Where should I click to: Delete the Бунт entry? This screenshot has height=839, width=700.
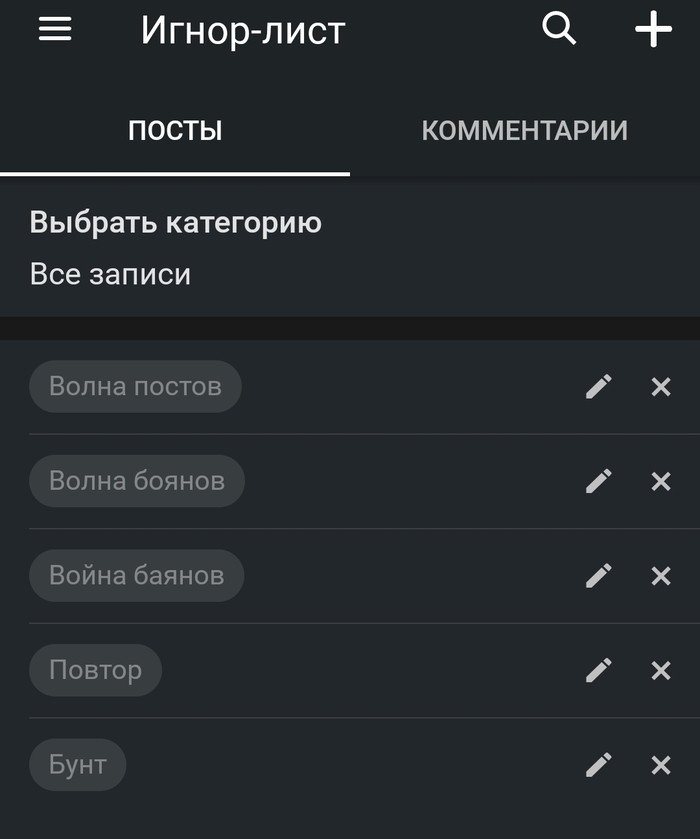pyautogui.click(x=661, y=765)
